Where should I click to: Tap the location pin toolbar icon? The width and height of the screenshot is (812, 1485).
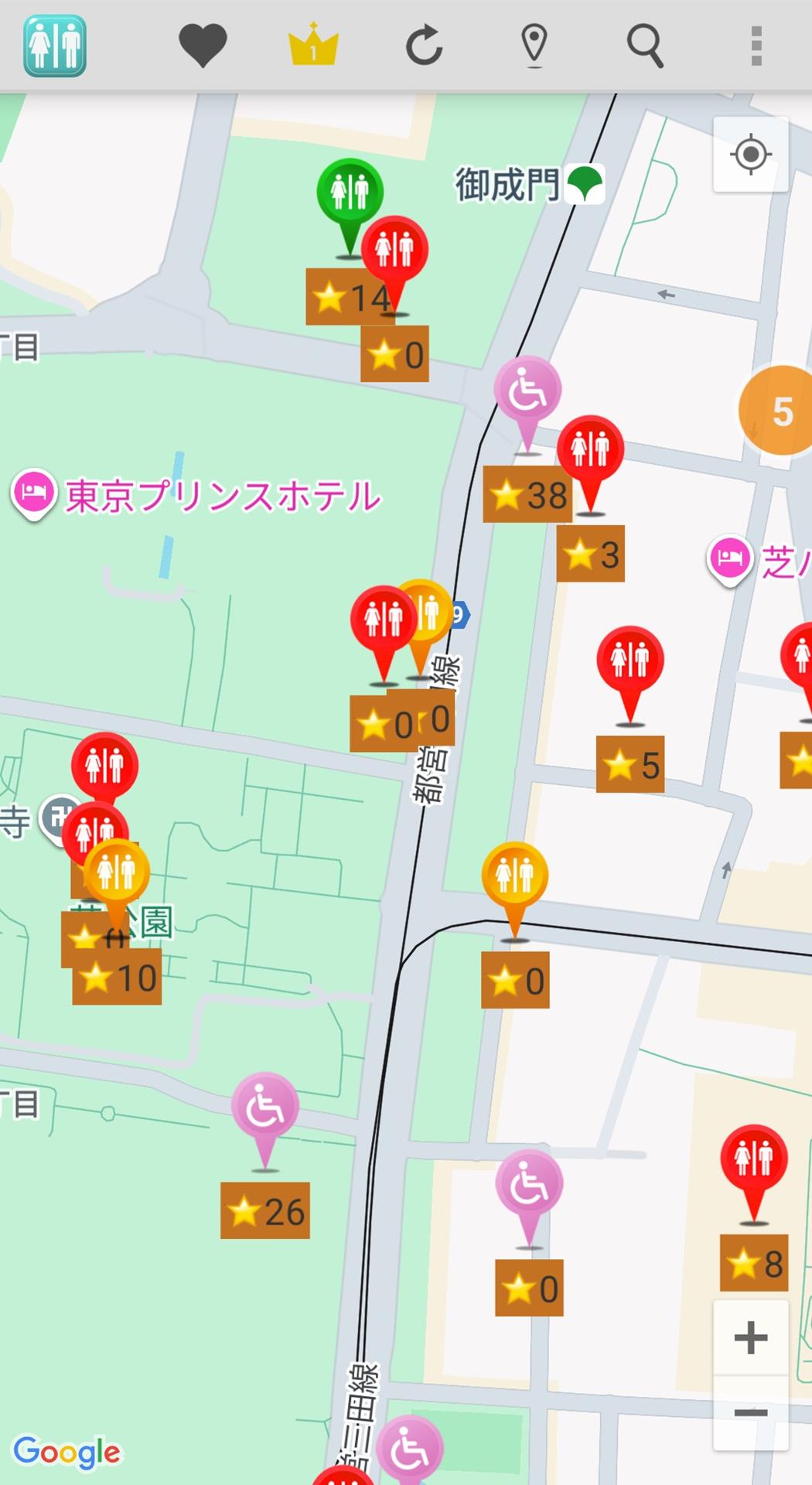[x=534, y=46]
